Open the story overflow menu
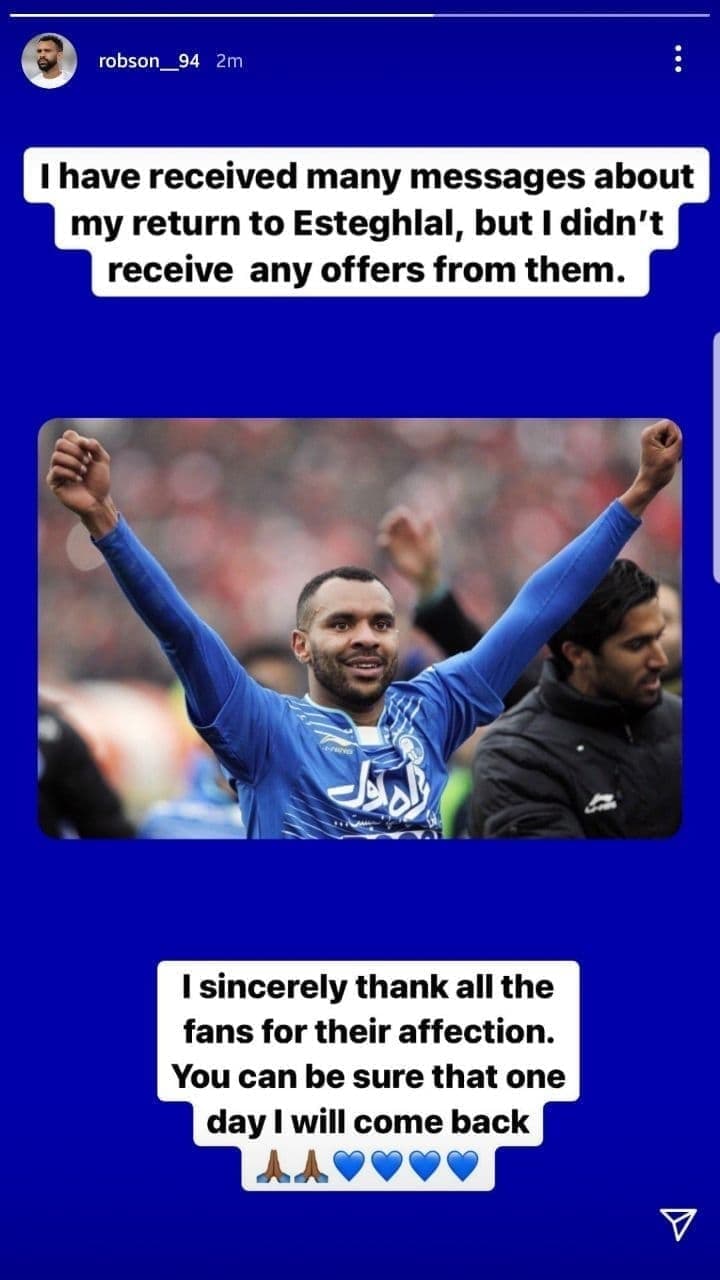The image size is (720, 1280). coord(678,59)
